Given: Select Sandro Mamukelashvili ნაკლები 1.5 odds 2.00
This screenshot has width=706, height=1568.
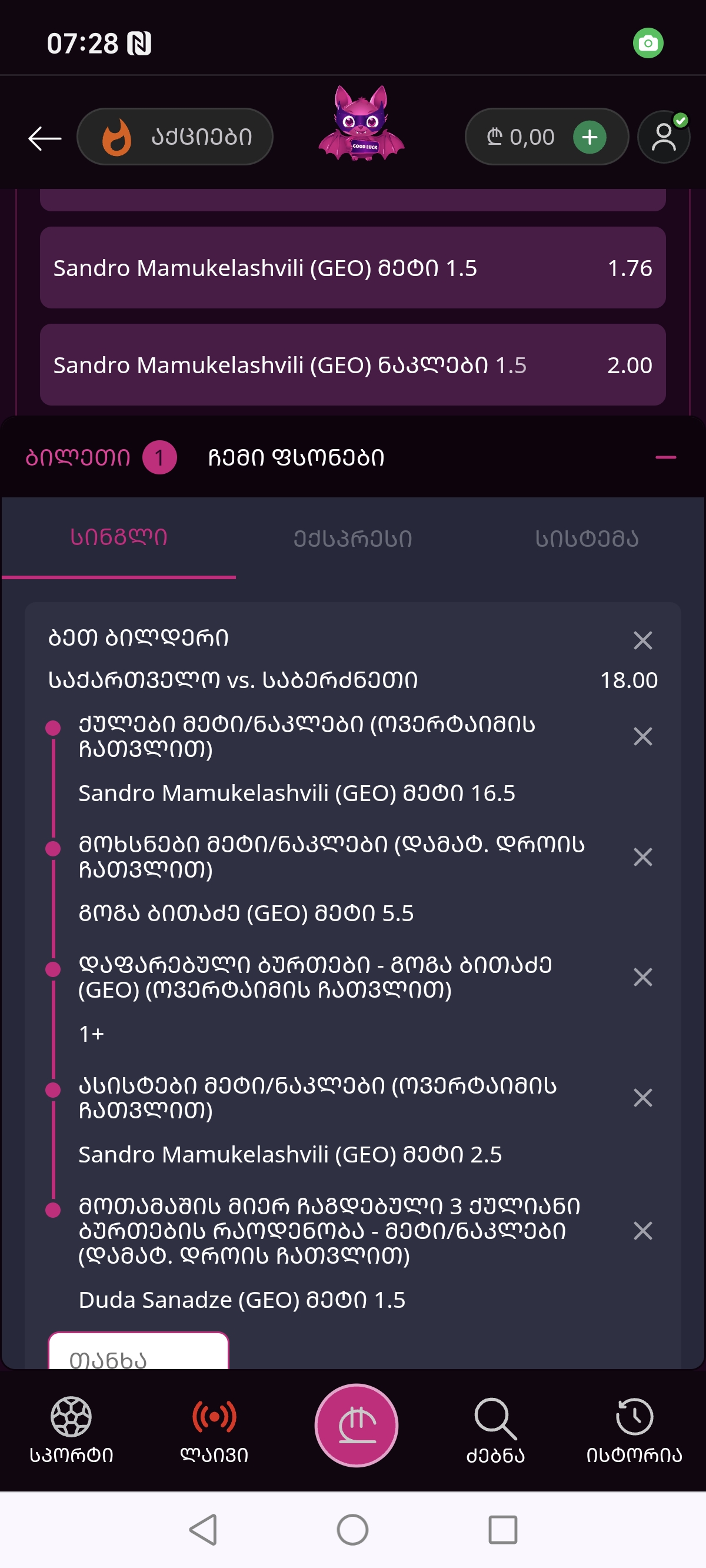Looking at the screenshot, I should coord(352,365).
